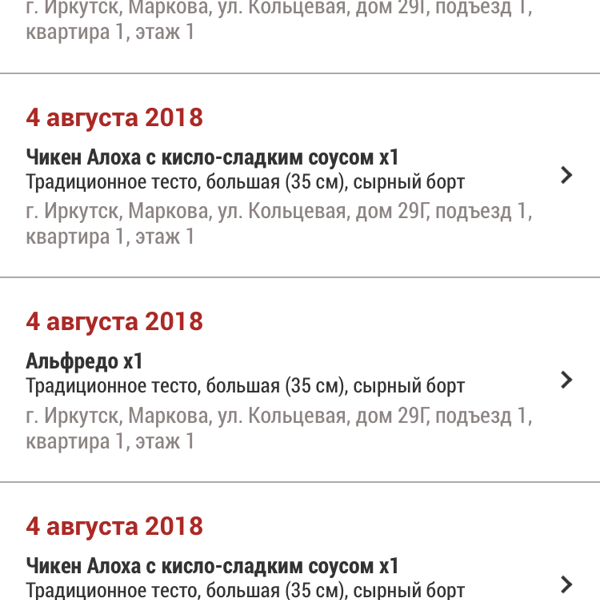Open the Чикен Алоха order listed above Альфредо

(x=566, y=176)
